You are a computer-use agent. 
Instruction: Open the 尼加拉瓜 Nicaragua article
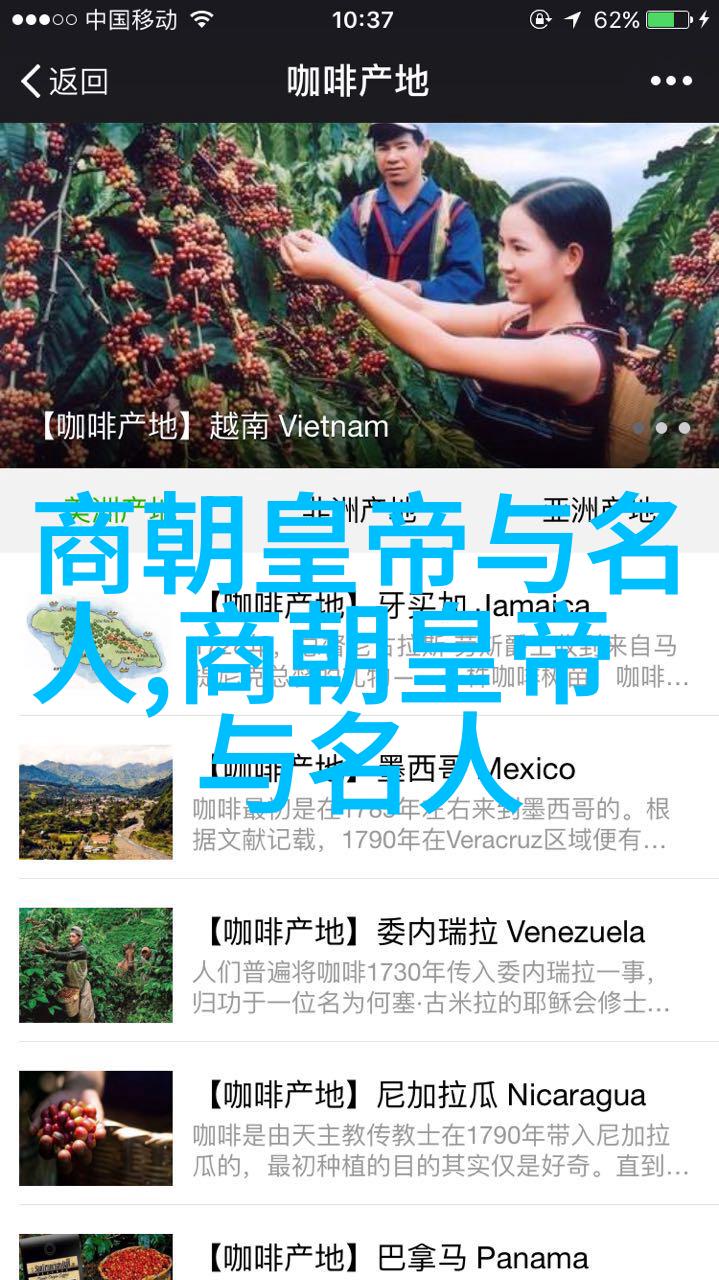(x=360, y=1123)
